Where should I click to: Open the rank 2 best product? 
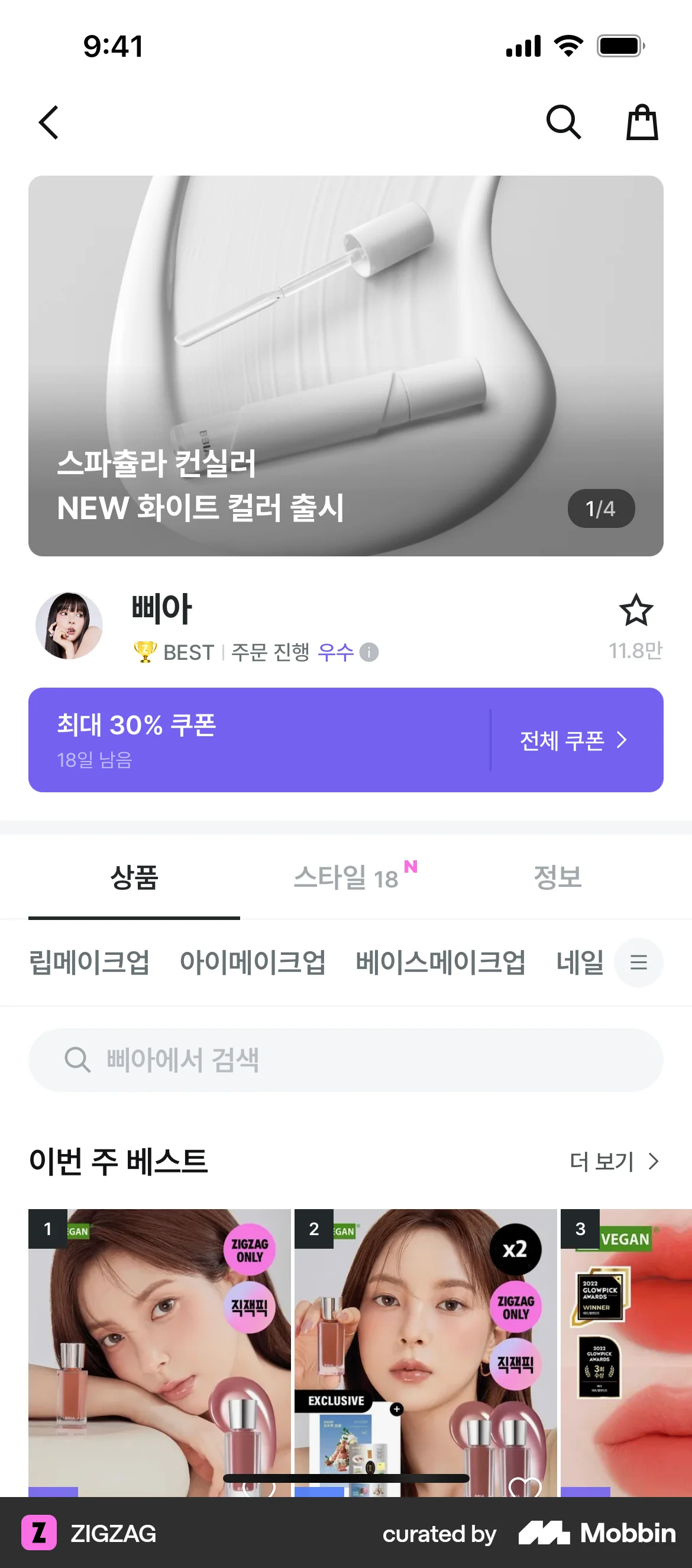(x=425, y=1351)
